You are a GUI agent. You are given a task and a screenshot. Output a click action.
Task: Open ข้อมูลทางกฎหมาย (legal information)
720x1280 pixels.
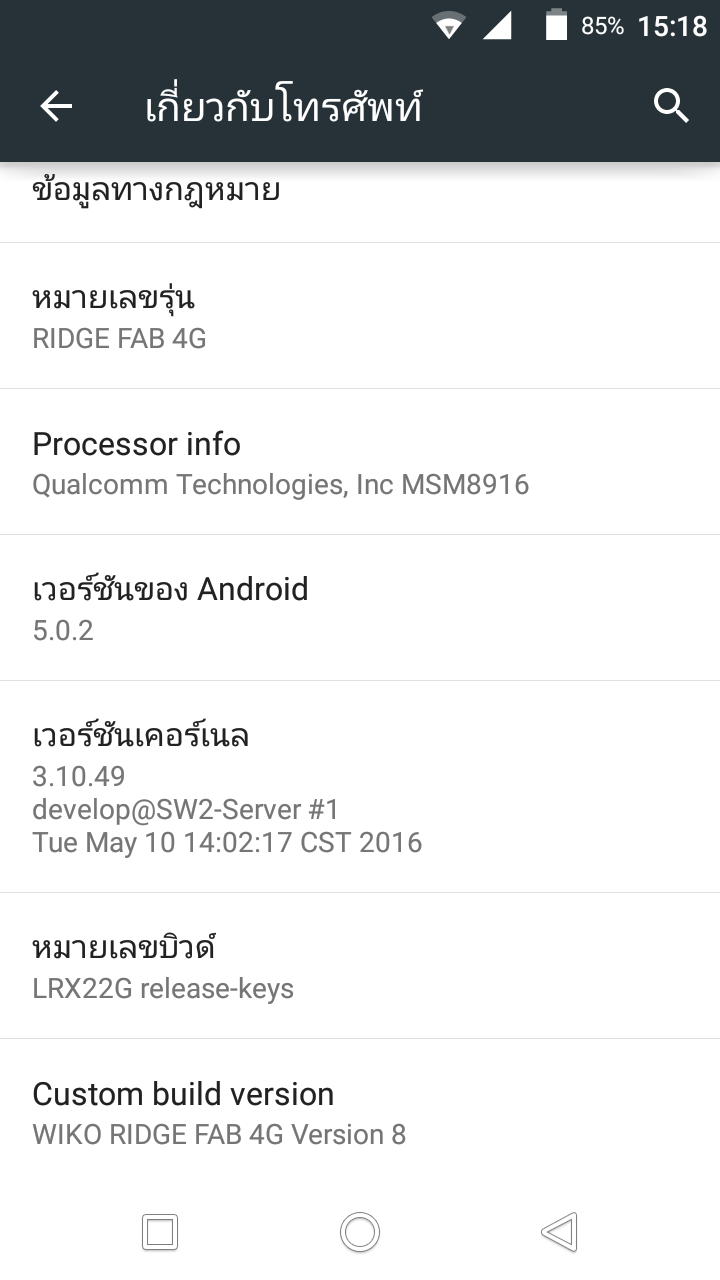360,202
